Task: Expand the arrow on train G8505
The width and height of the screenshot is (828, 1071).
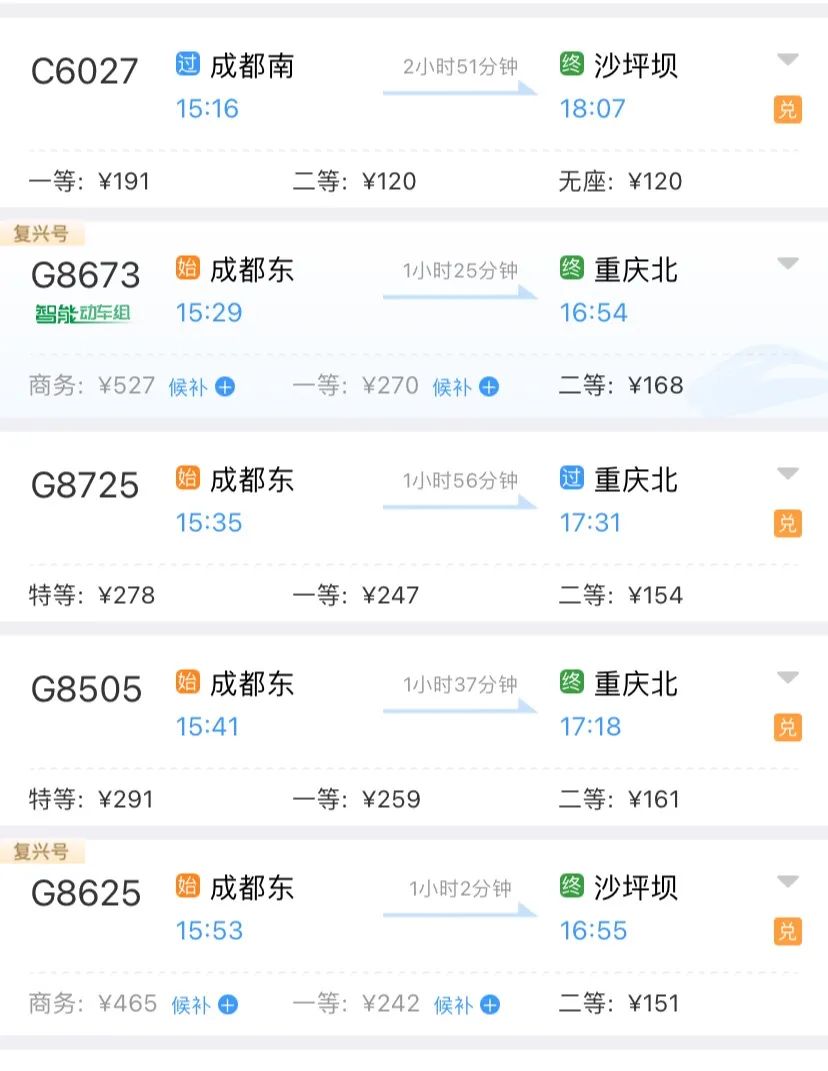Action: click(x=788, y=678)
